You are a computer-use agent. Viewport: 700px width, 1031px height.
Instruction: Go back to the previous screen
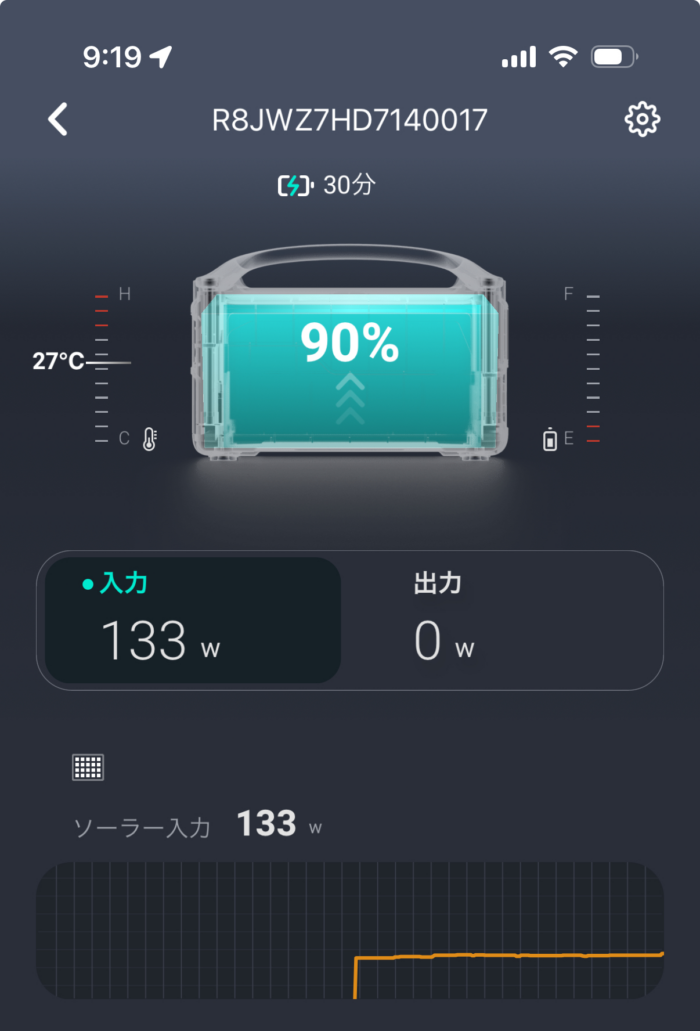[58, 120]
